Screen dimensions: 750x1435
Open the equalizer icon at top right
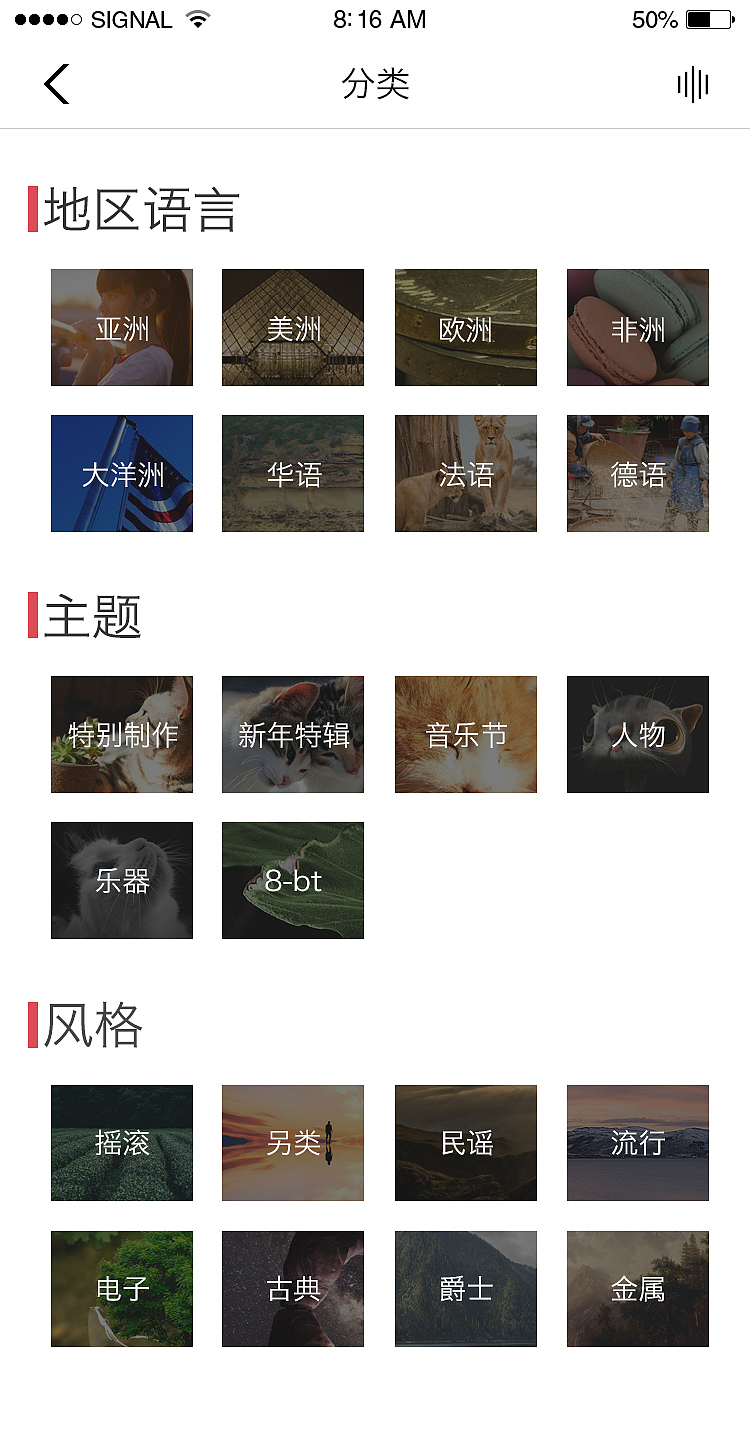(x=693, y=85)
